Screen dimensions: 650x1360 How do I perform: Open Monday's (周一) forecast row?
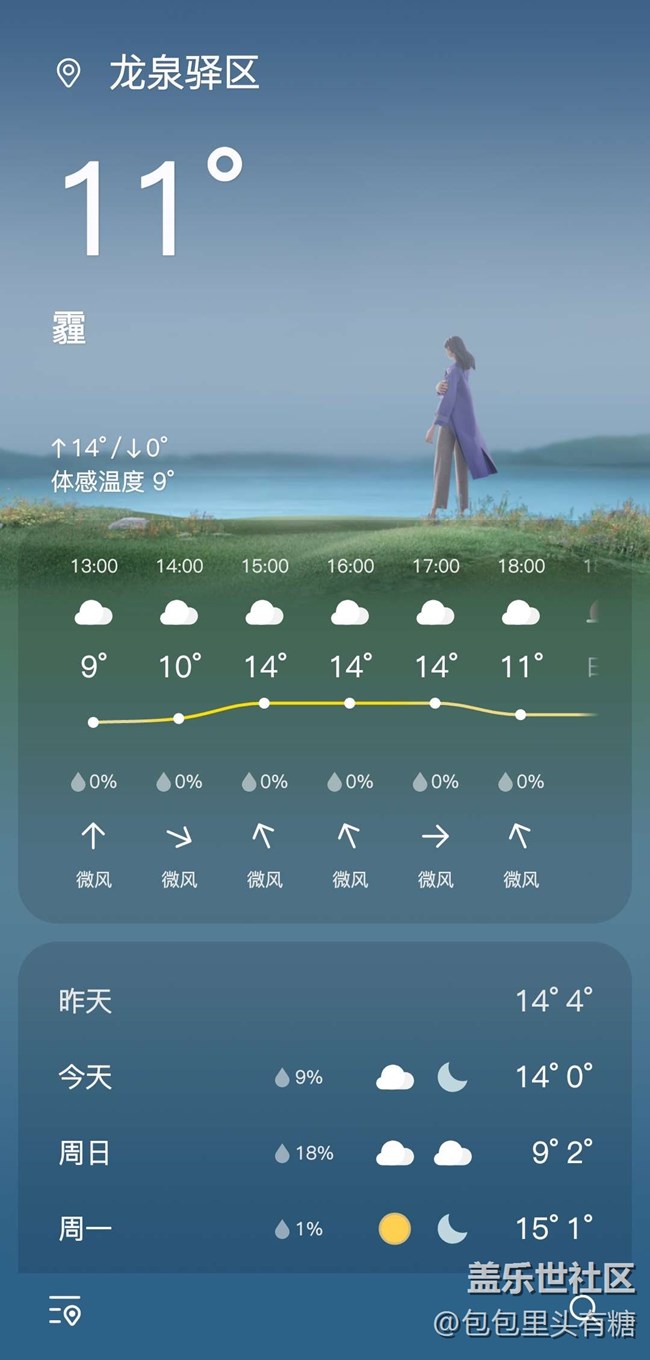[325, 1228]
